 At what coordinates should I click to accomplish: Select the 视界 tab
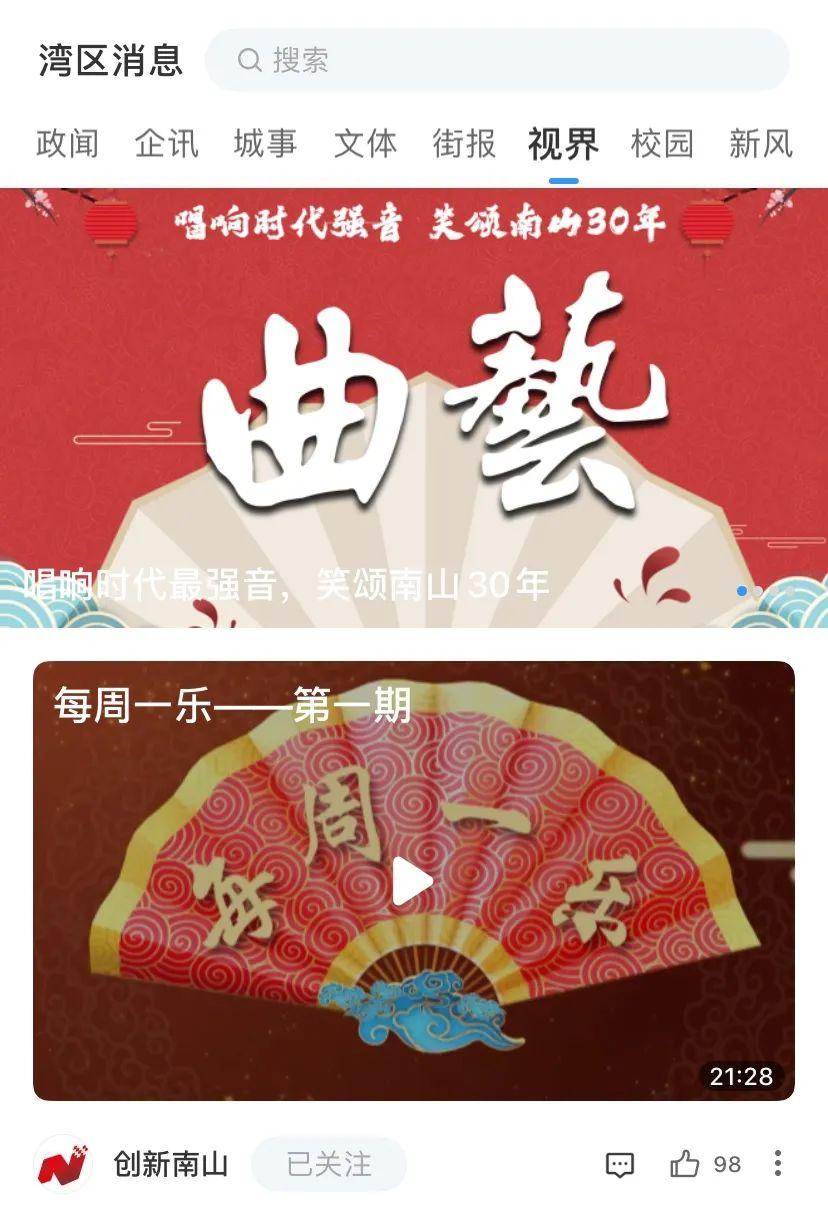[x=563, y=144]
